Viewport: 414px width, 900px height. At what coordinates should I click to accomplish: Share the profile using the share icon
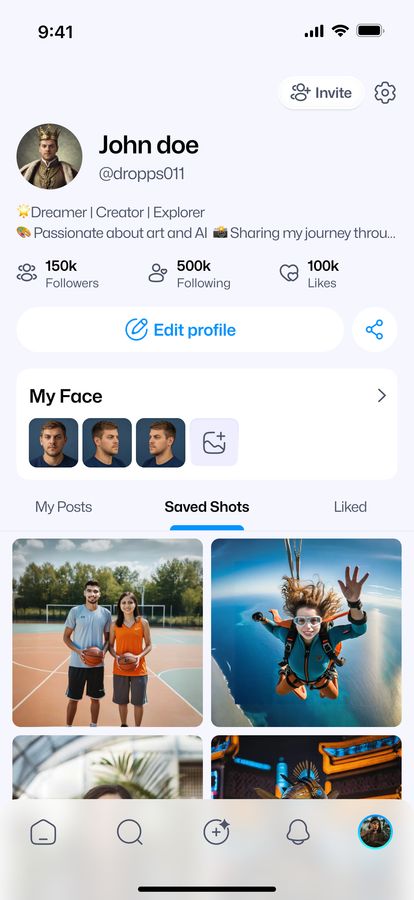pos(374,329)
